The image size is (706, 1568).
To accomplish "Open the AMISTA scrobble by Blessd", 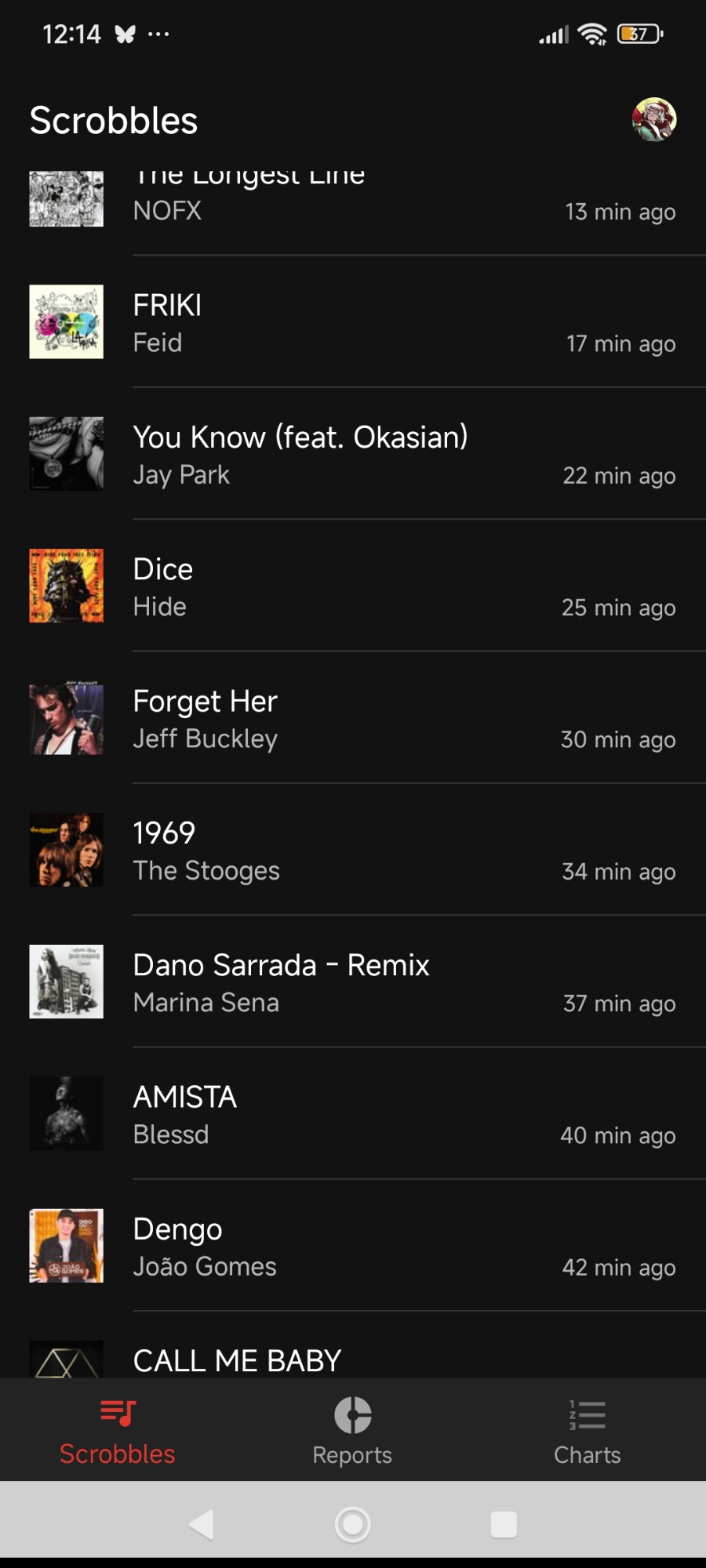I will pos(353,1114).
